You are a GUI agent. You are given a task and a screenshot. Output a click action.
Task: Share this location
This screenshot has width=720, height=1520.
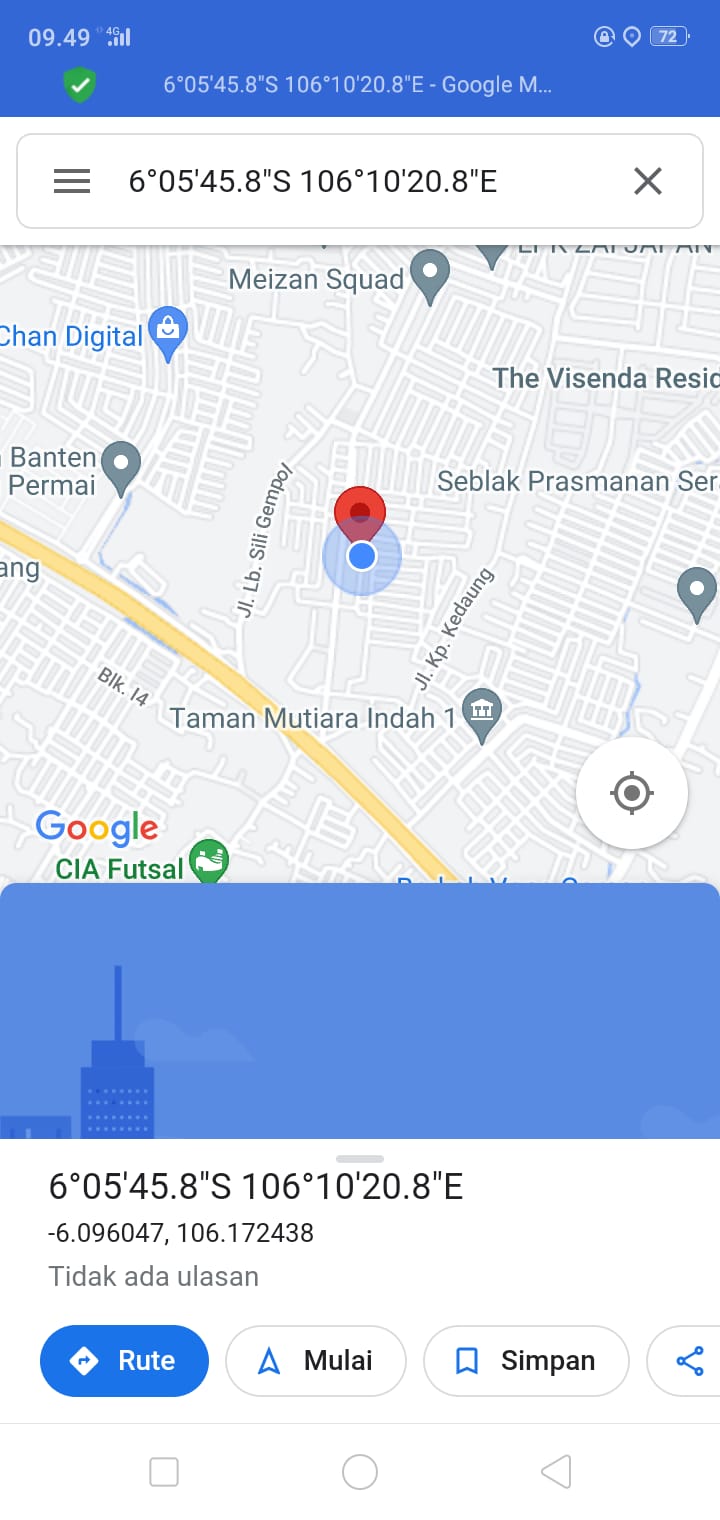(690, 1360)
